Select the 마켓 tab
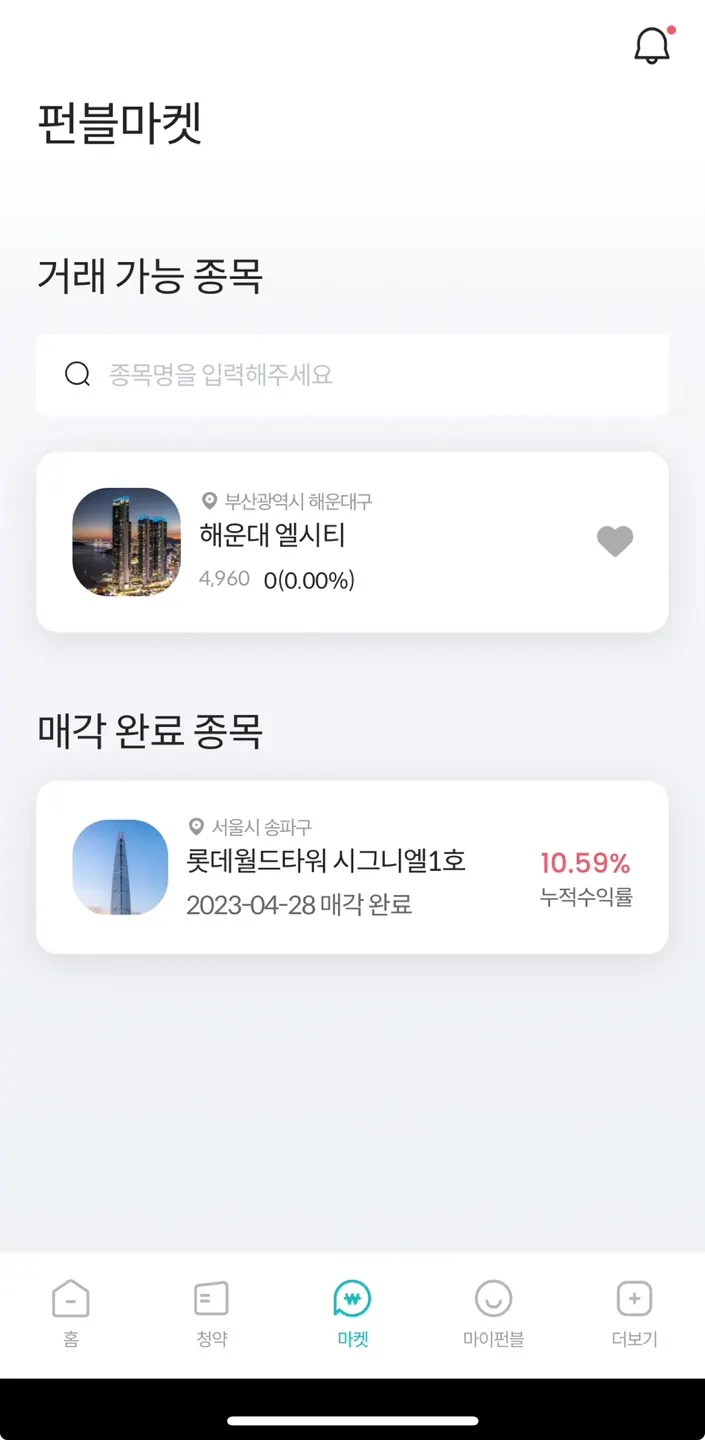The width and height of the screenshot is (705, 1440). pos(352,1313)
